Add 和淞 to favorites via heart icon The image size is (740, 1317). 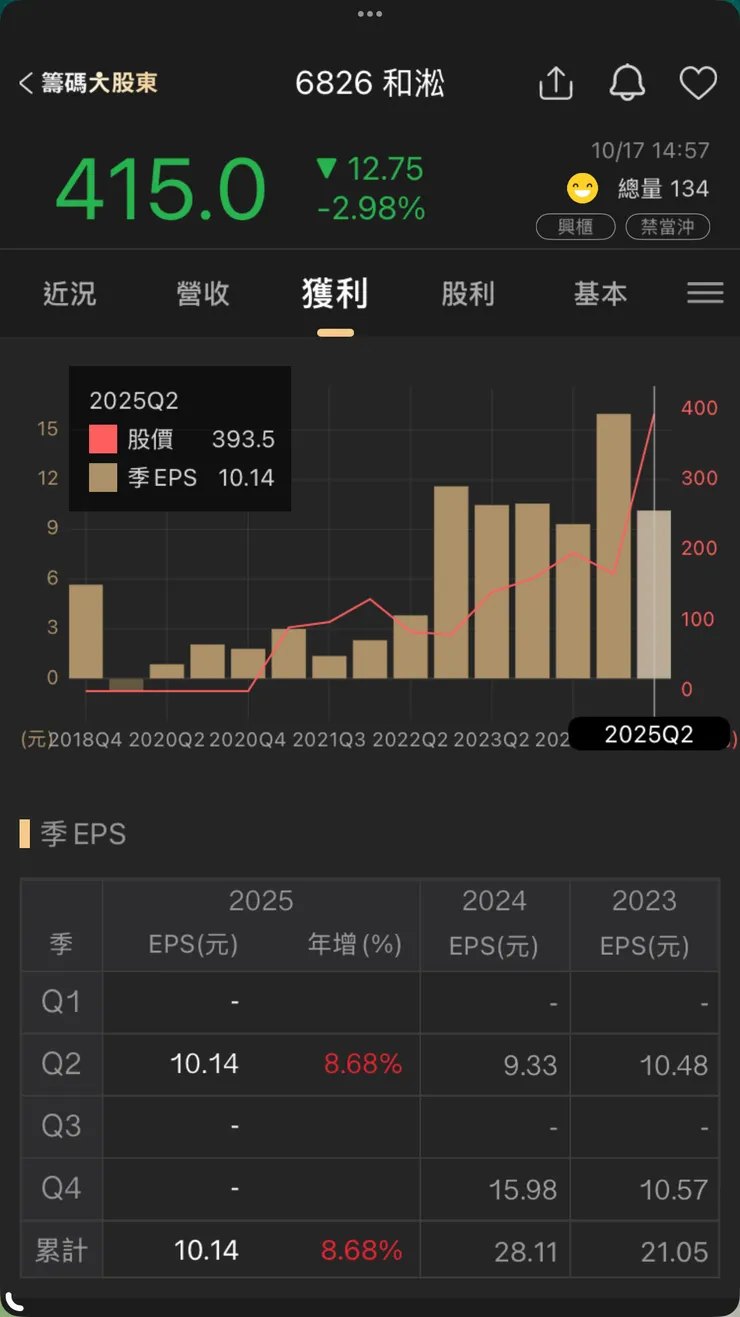[x=698, y=83]
